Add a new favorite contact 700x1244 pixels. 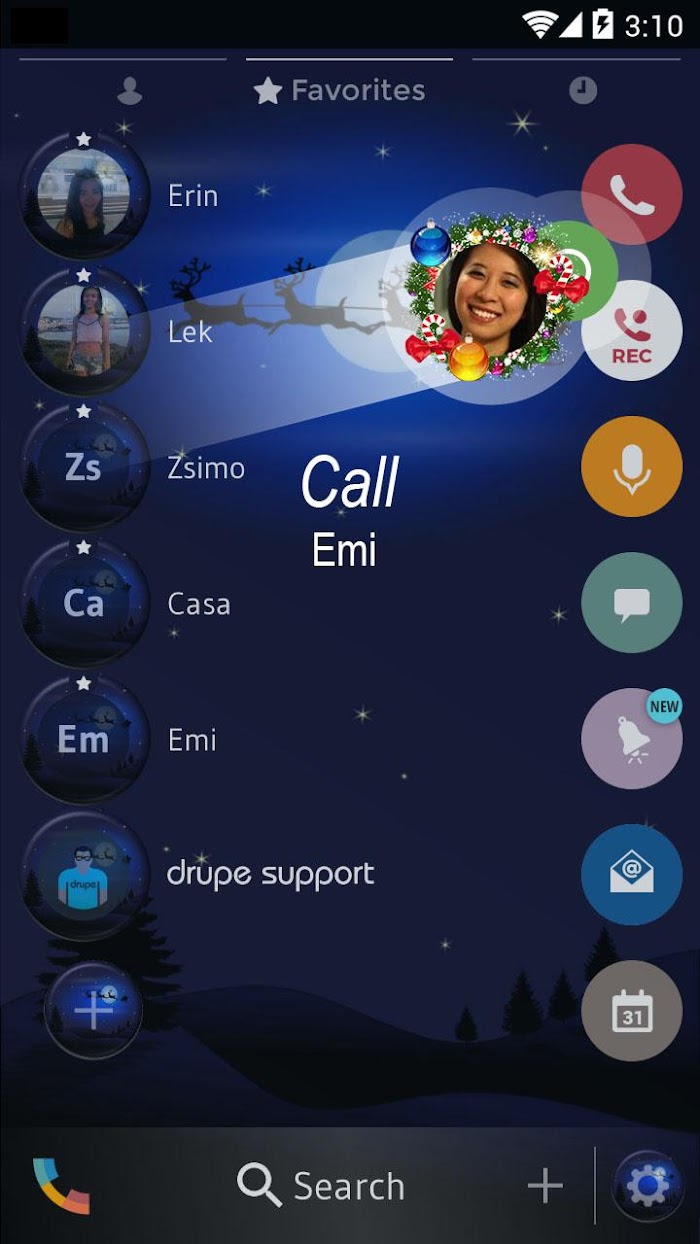coord(93,1011)
